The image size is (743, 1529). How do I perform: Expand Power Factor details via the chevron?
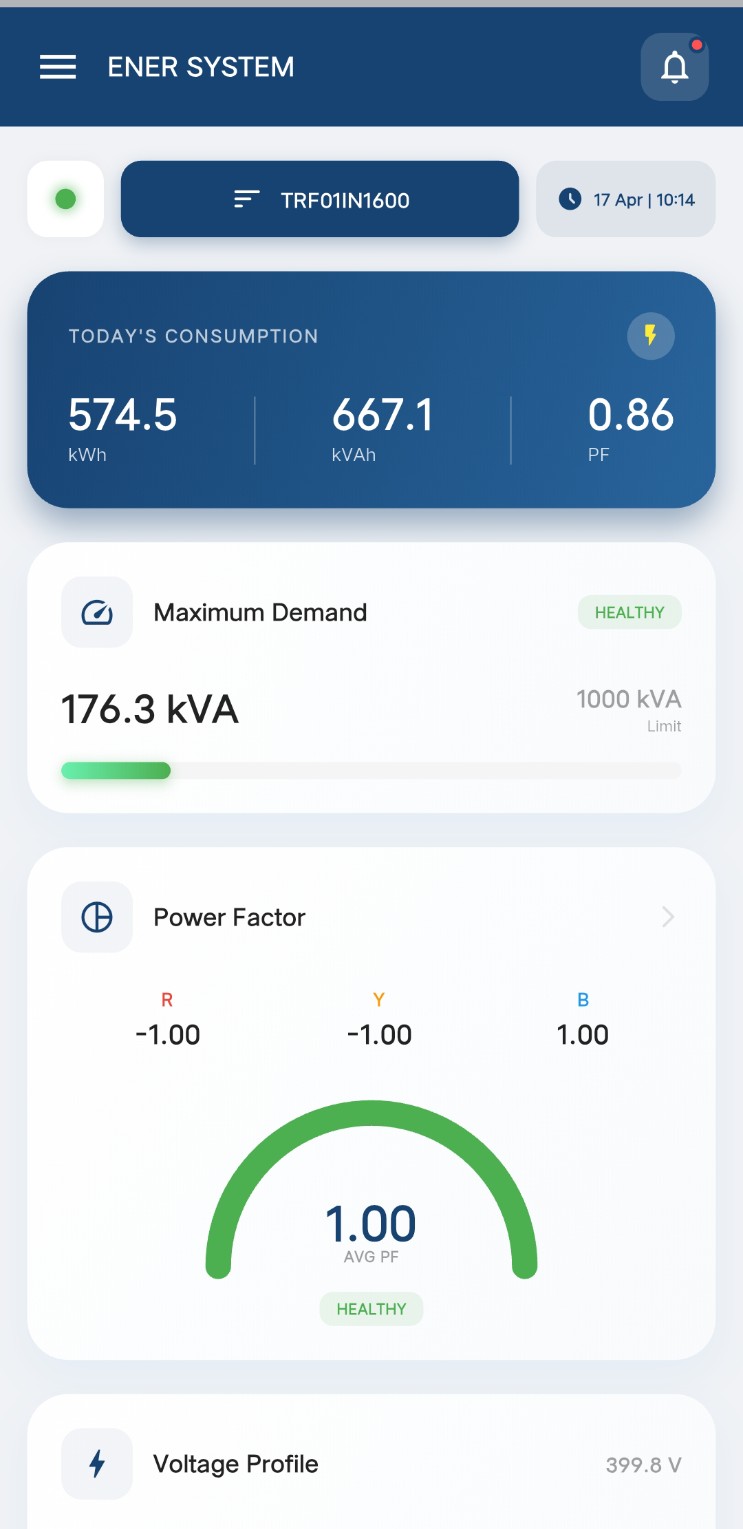pyautogui.click(x=668, y=917)
